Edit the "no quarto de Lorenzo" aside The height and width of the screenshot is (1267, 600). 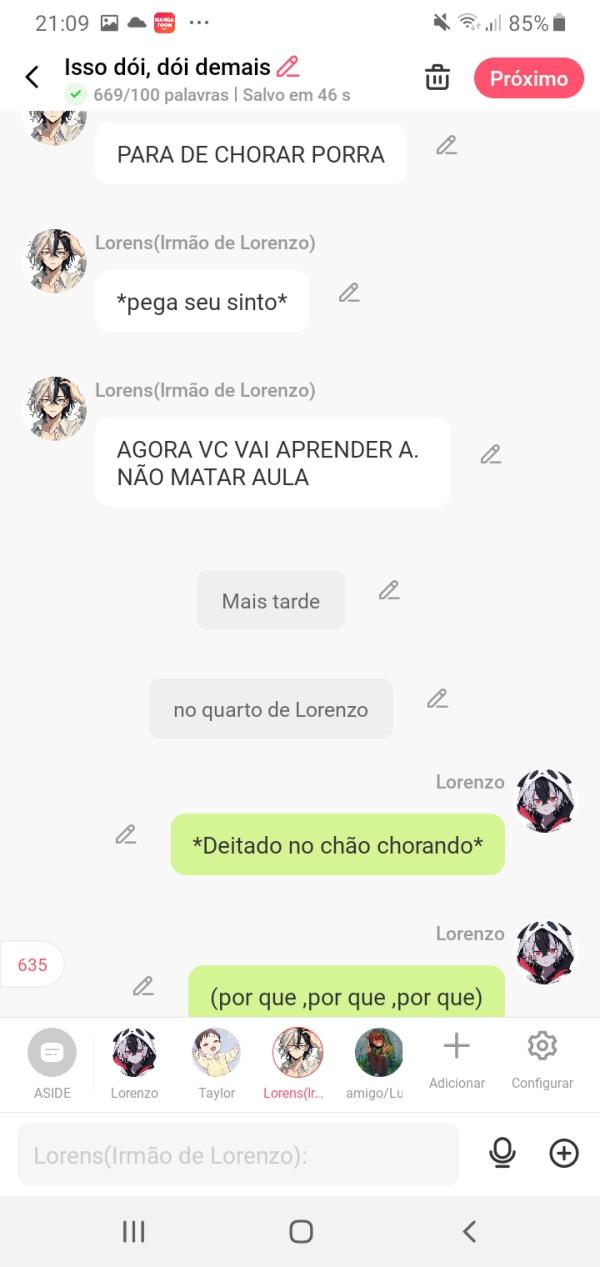[x=437, y=699]
